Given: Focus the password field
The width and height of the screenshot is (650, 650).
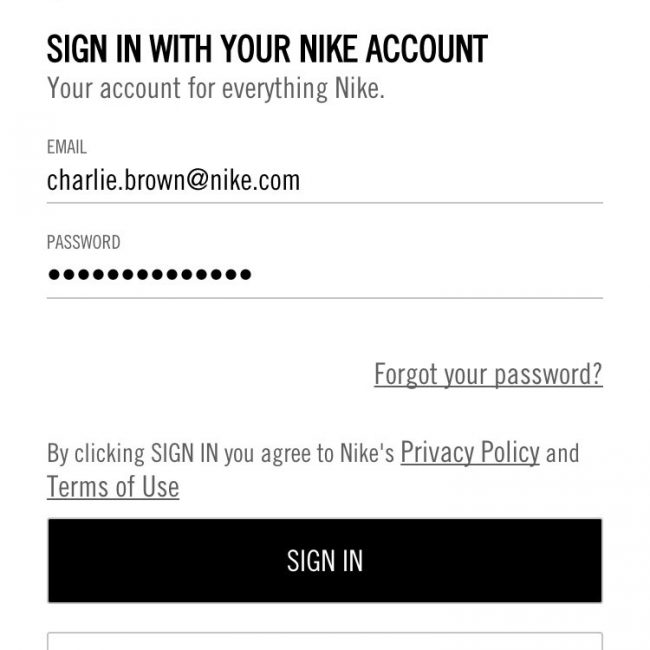Looking at the screenshot, I should point(324,274).
